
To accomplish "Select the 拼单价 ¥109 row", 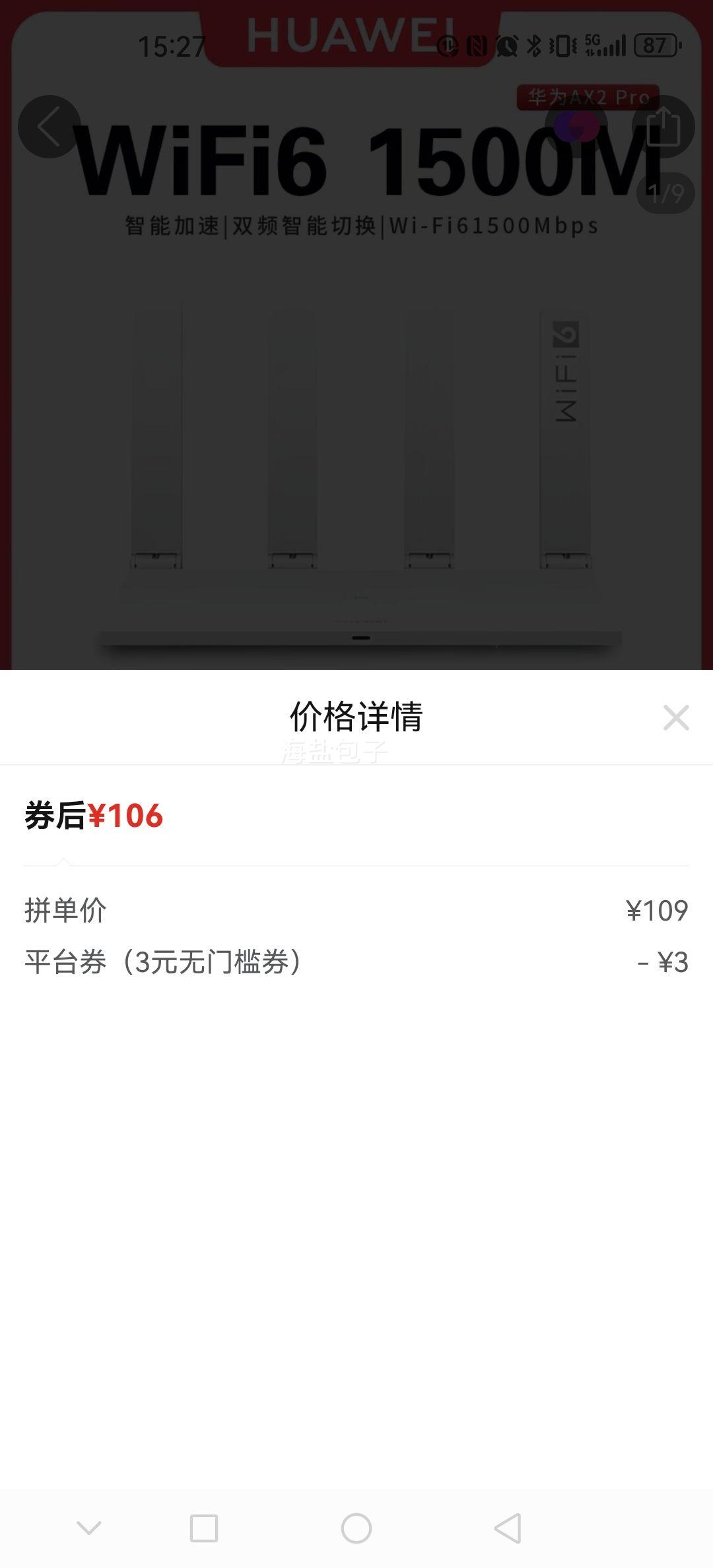I will click(356, 912).
